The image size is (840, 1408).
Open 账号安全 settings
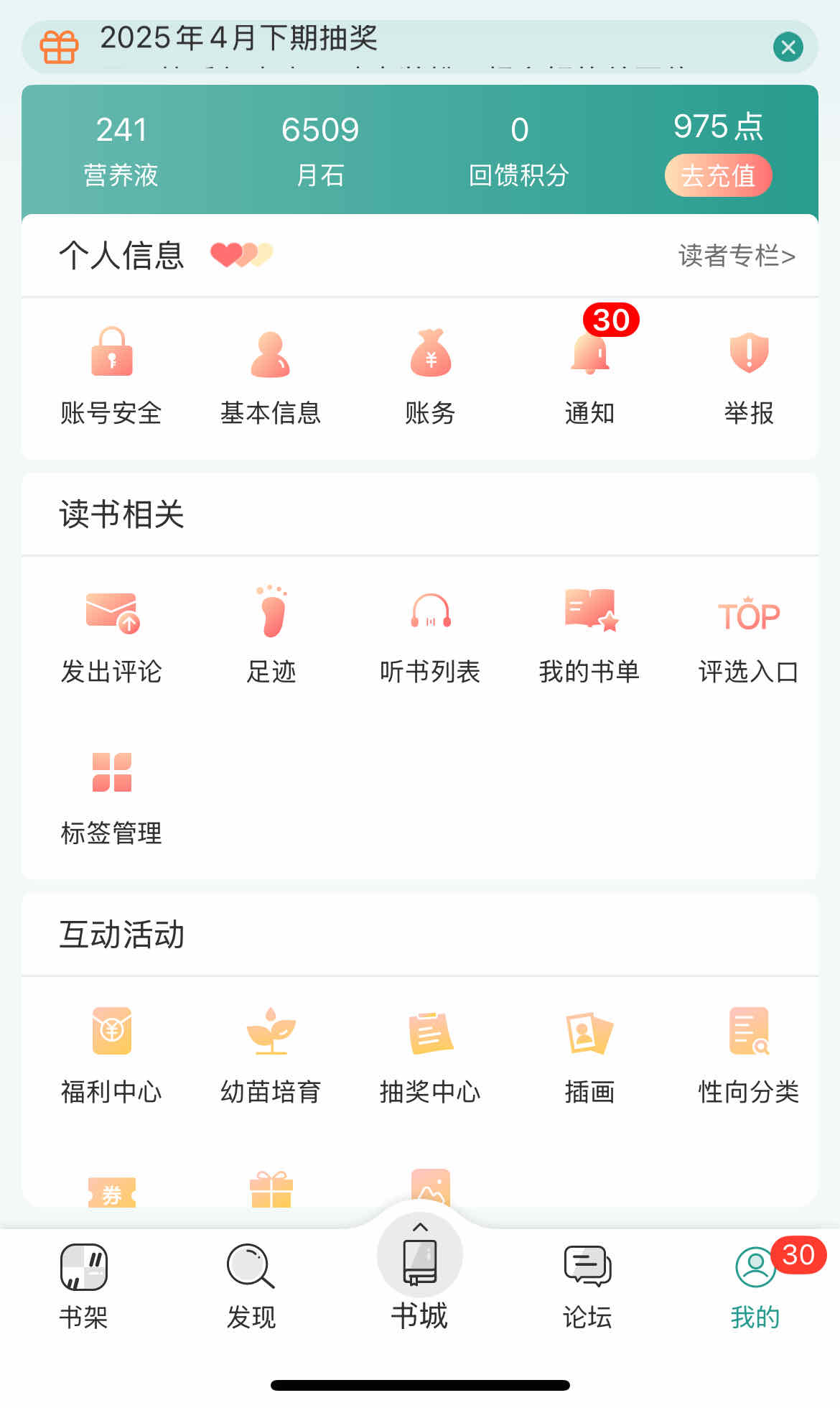111,376
